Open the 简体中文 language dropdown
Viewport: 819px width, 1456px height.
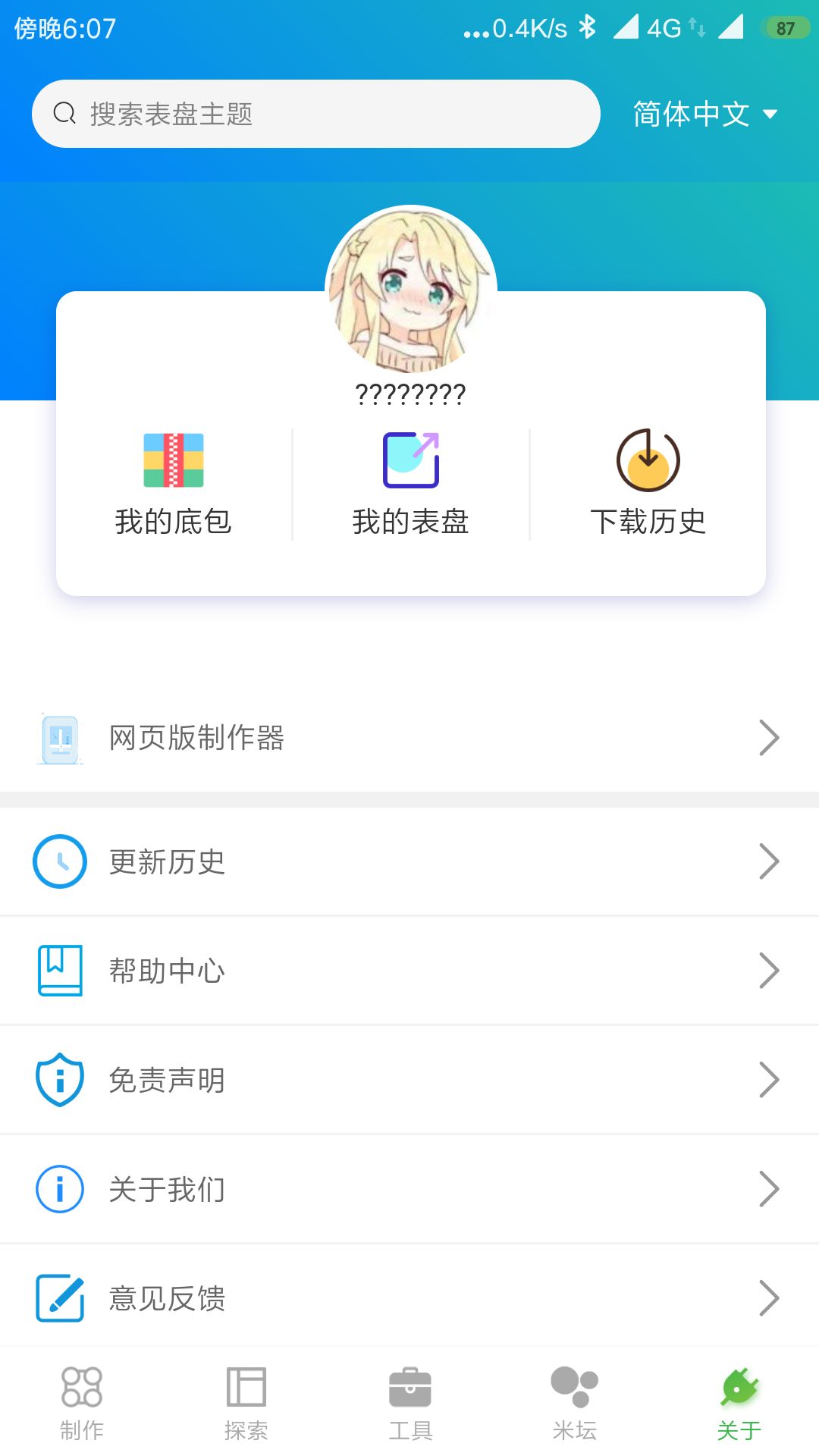point(705,114)
